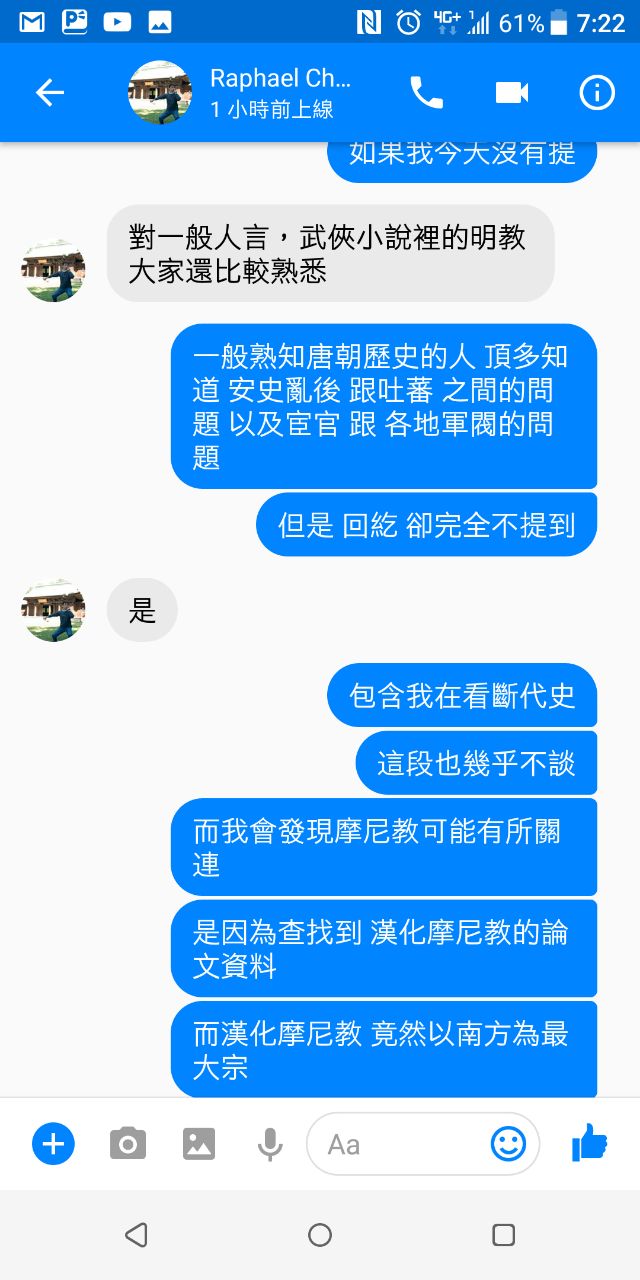Screen dimensions: 640x1280
Task: Record a voice message with microphone
Action: pos(269,1143)
